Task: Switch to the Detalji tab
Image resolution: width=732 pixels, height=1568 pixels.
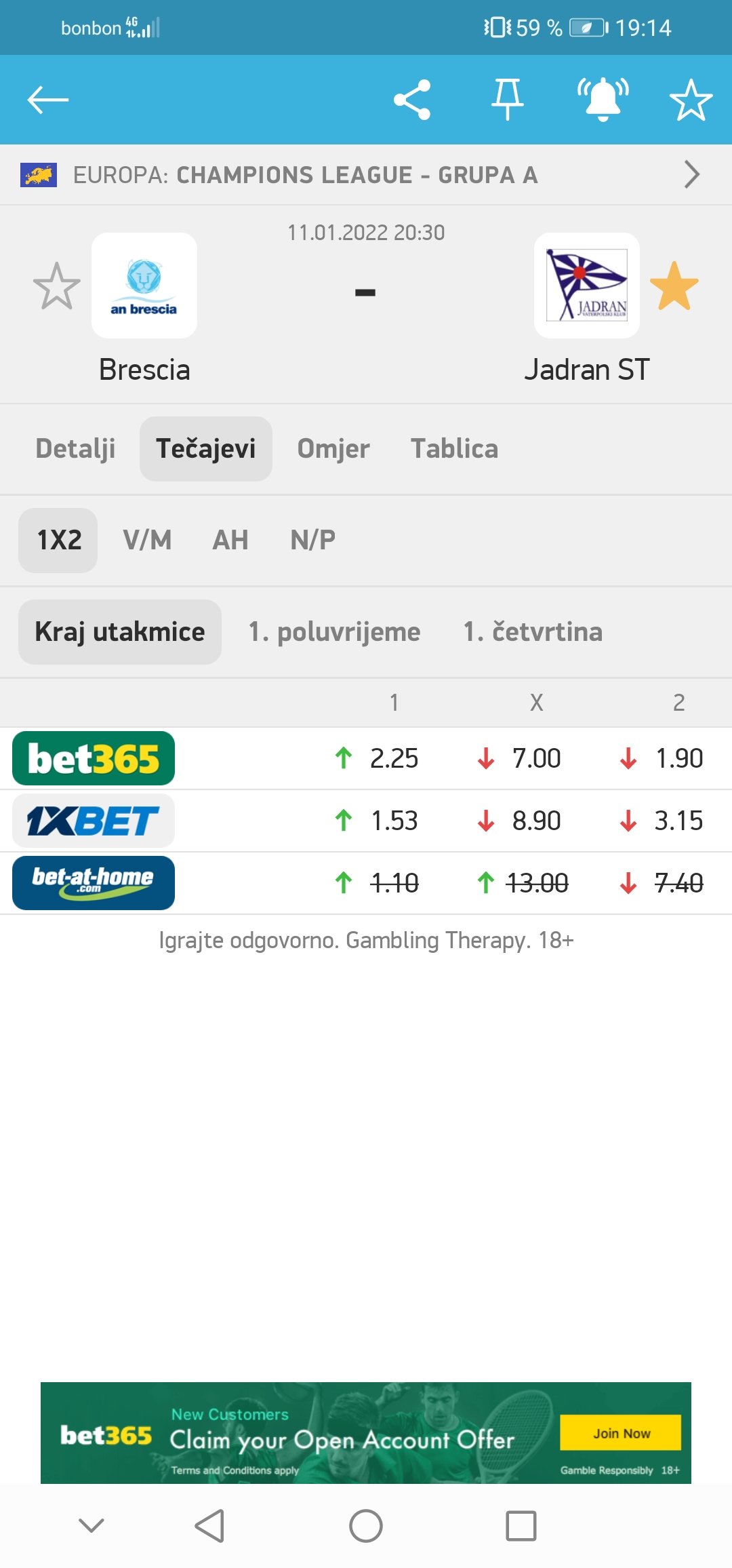Action: (75, 449)
